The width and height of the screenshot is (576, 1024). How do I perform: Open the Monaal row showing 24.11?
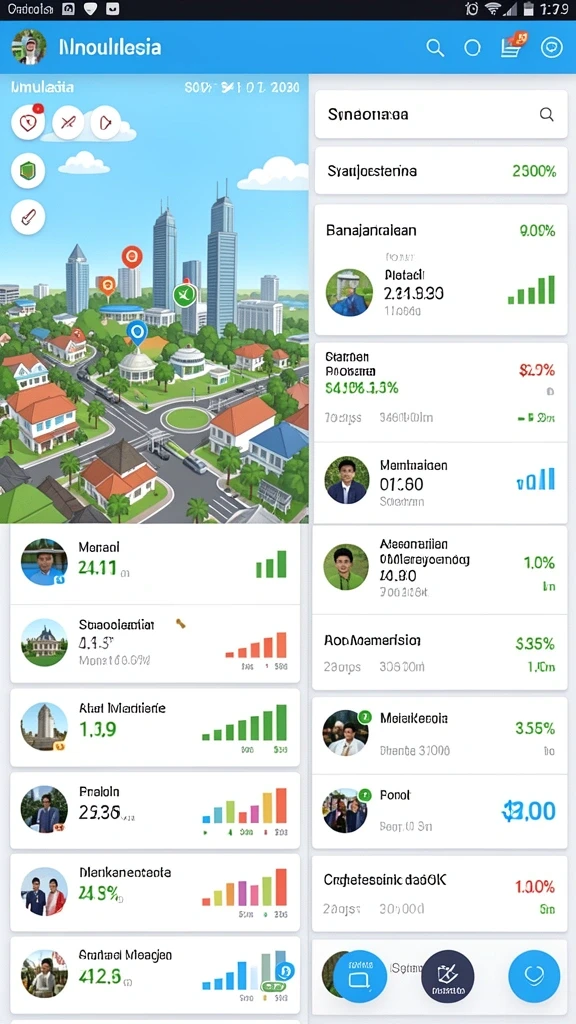coord(155,563)
